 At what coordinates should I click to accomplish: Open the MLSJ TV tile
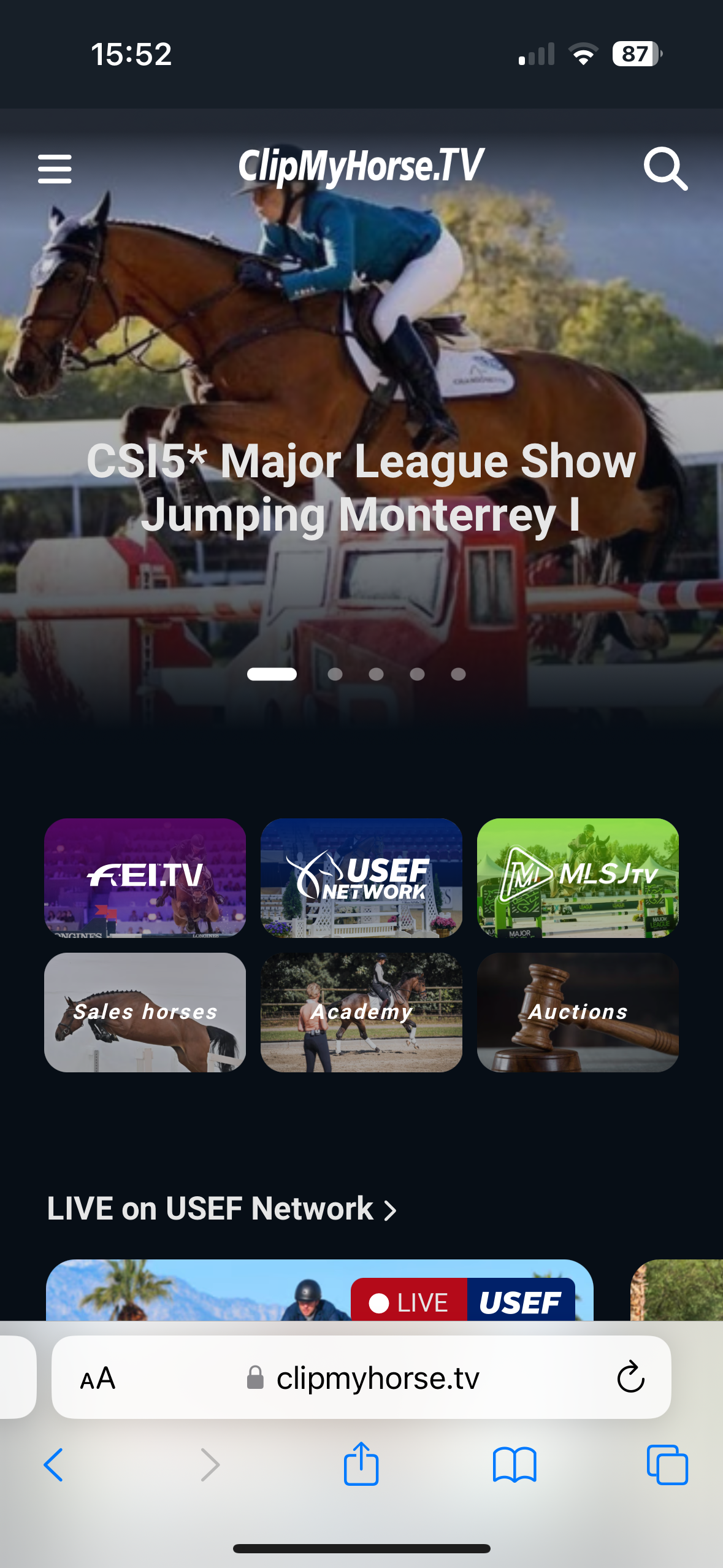click(578, 877)
